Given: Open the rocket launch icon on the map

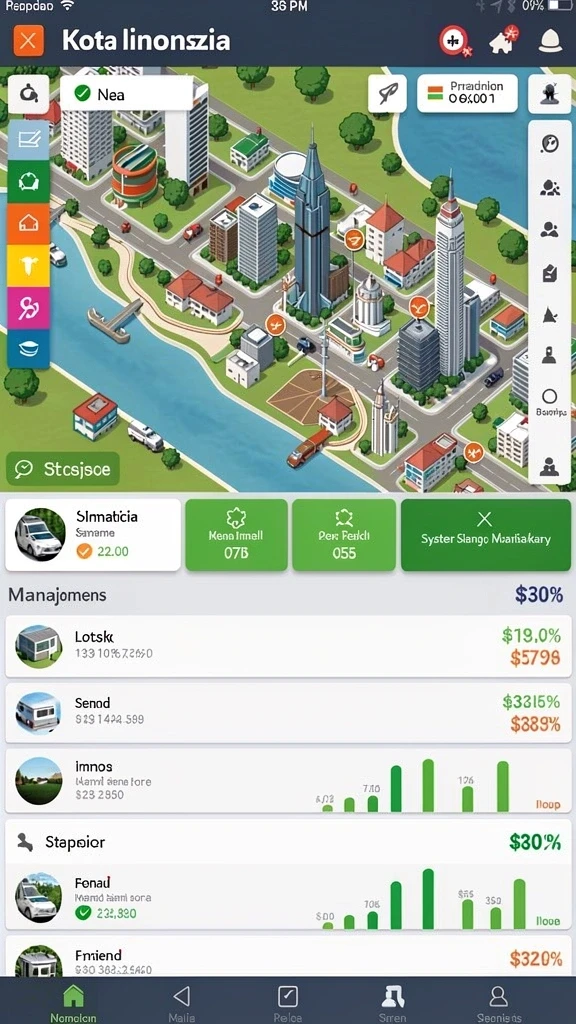Looking at the screenshot, I should (387, 93).
